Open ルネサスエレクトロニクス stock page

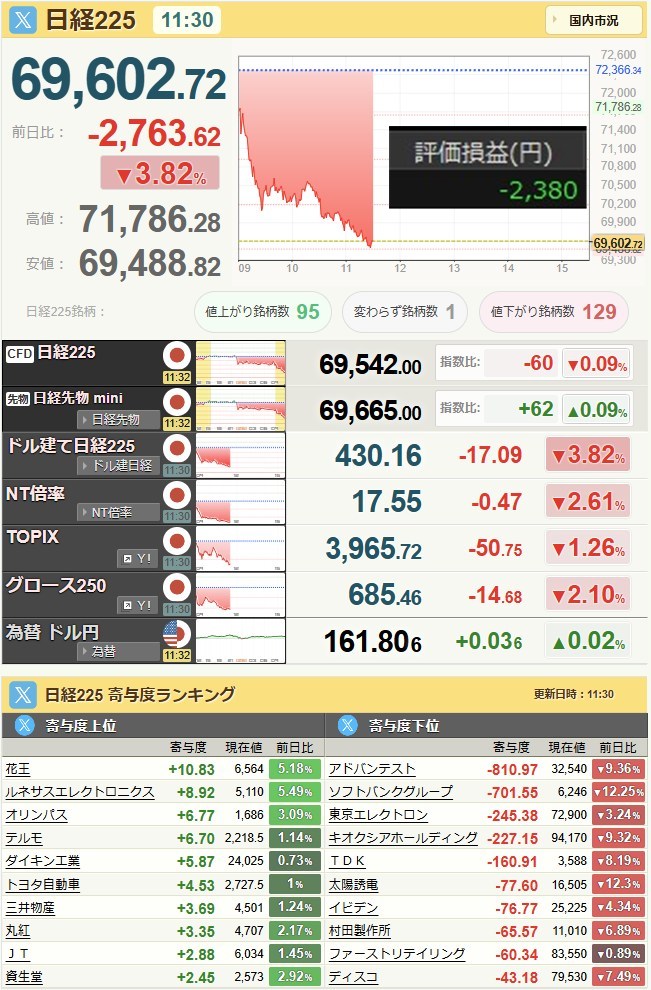tap(80, 792)
